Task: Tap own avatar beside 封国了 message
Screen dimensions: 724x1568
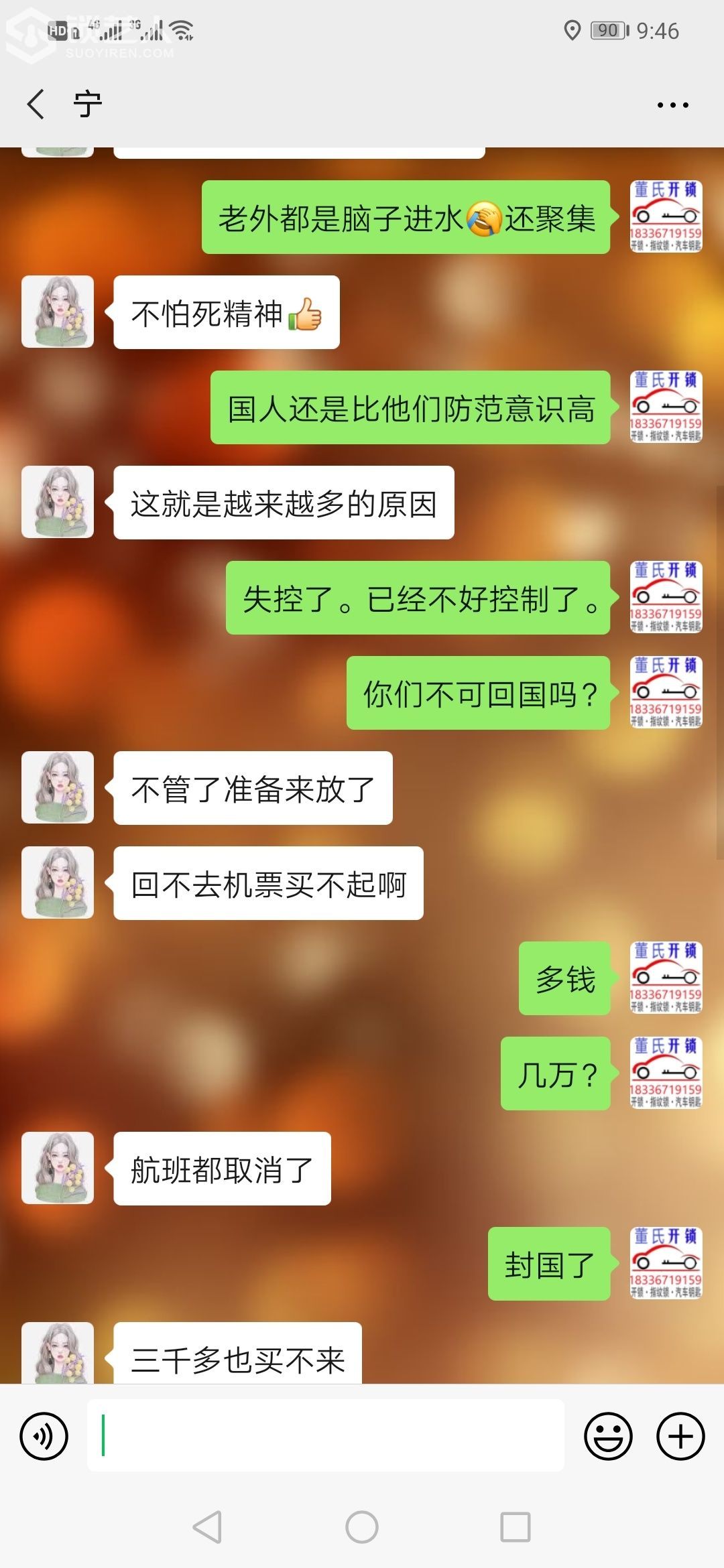Action: tap(666, 1263)
